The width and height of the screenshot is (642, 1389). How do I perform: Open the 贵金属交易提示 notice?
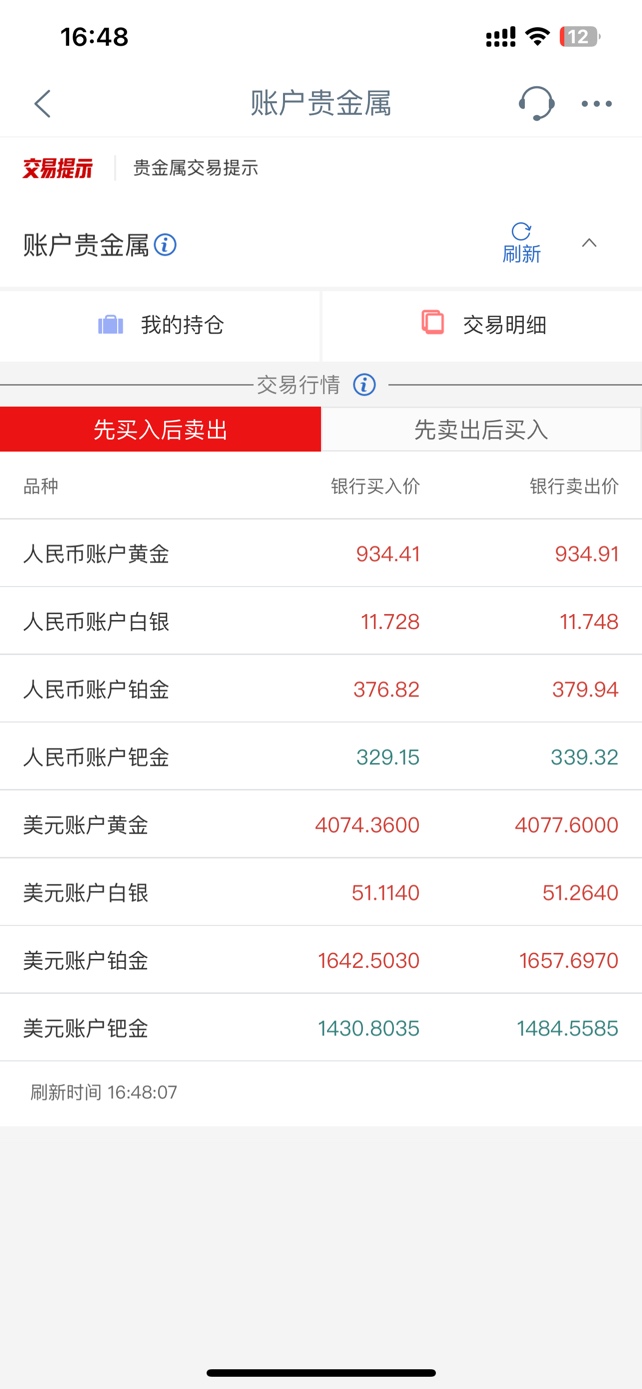(x=196, y=168)
